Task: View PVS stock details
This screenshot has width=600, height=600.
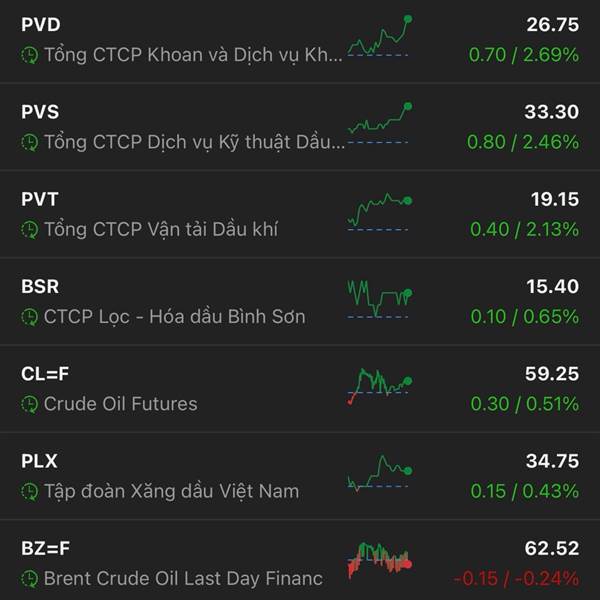Action: 180,127
